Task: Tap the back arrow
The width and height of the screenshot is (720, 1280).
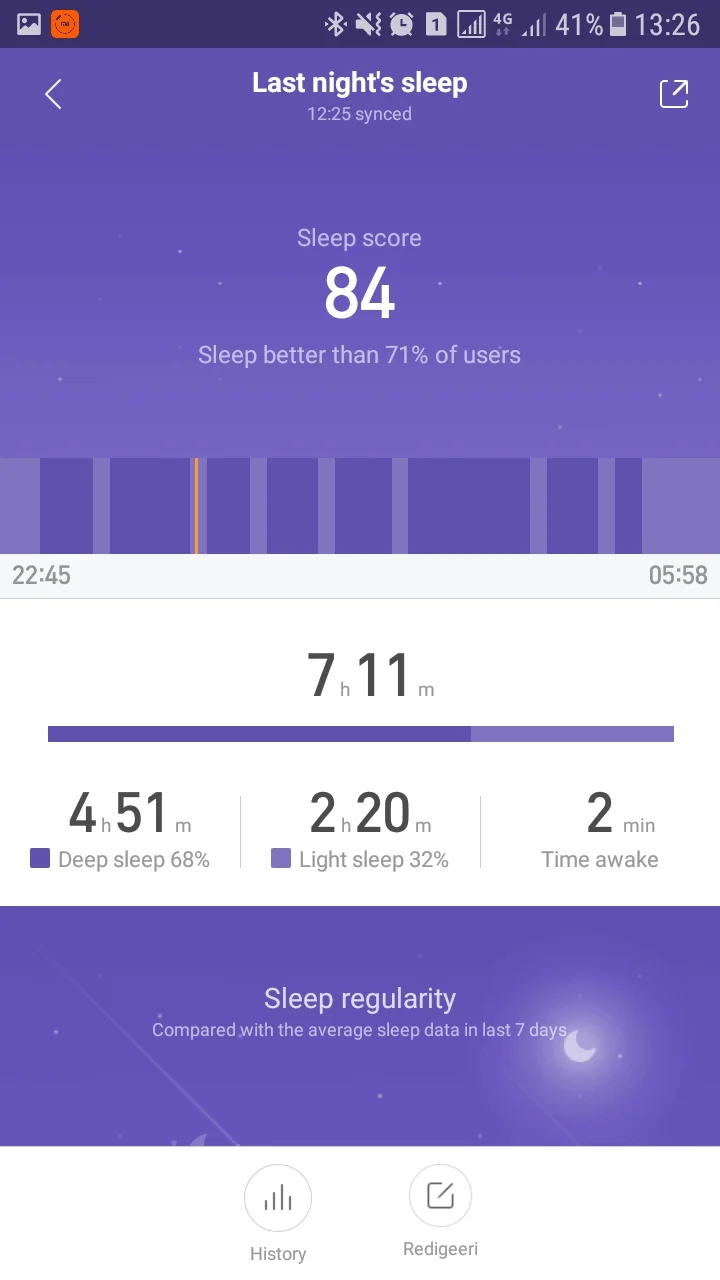Action: [x=52, y=93]
